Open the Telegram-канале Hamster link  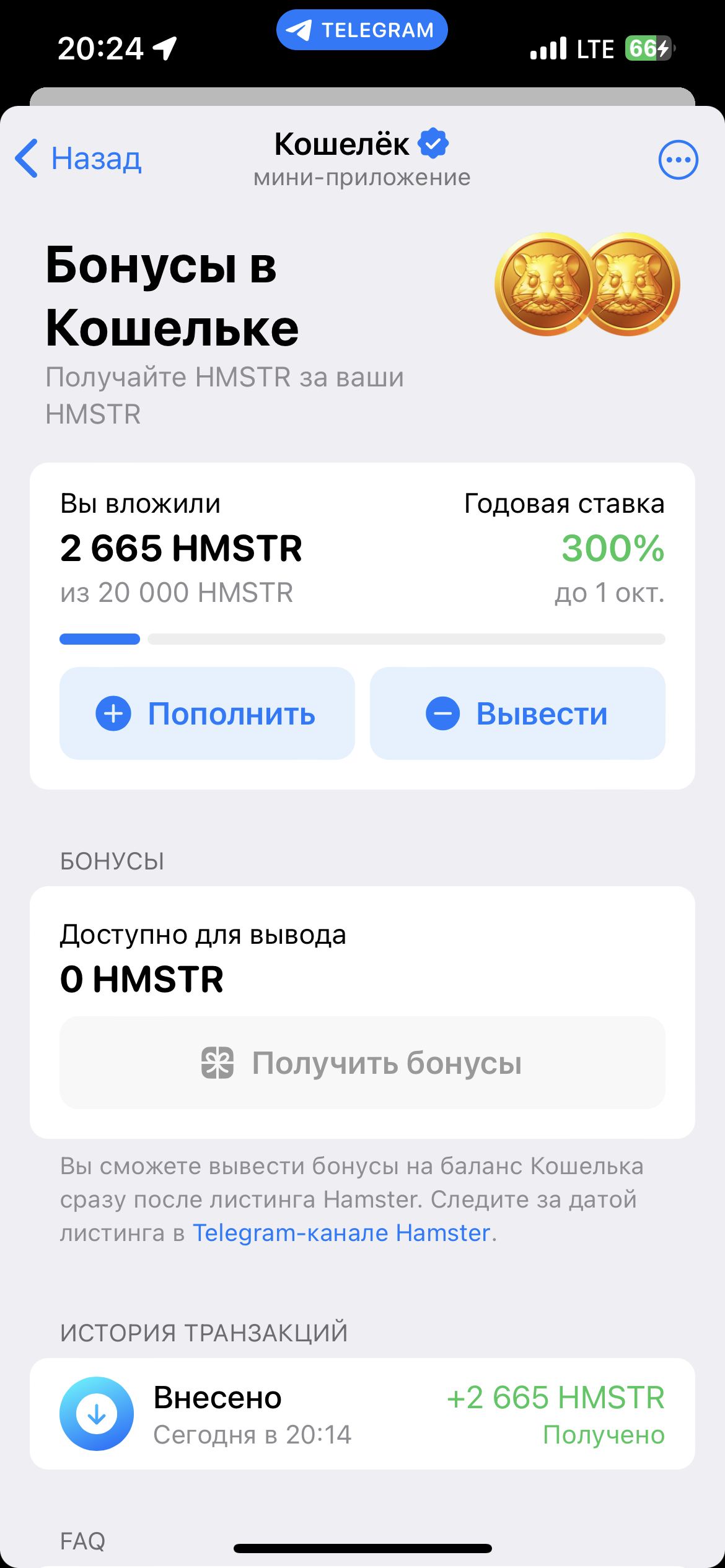pyautogui.click(x=341, y=1233)
